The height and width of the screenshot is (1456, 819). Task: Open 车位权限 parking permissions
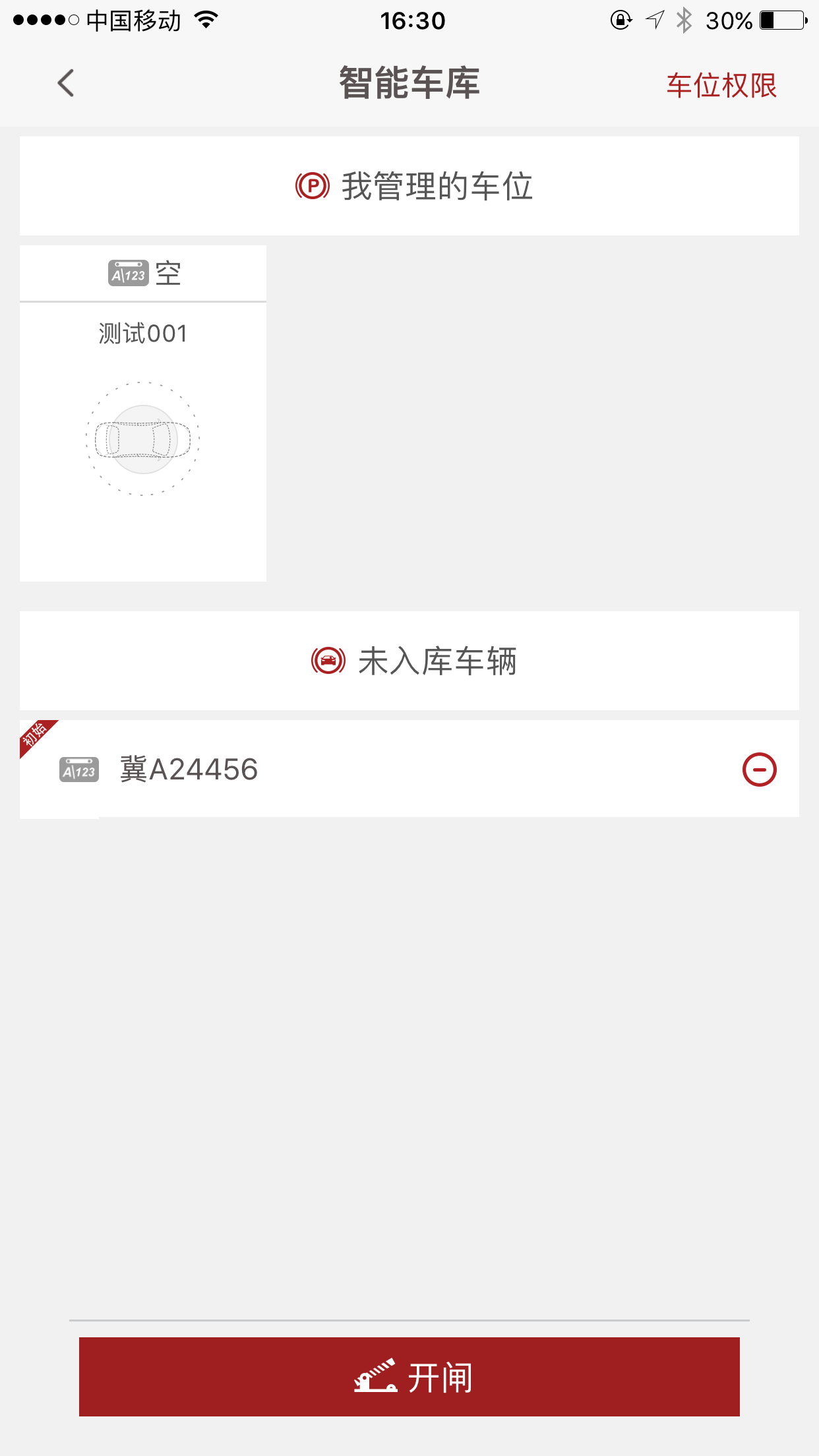721,86
